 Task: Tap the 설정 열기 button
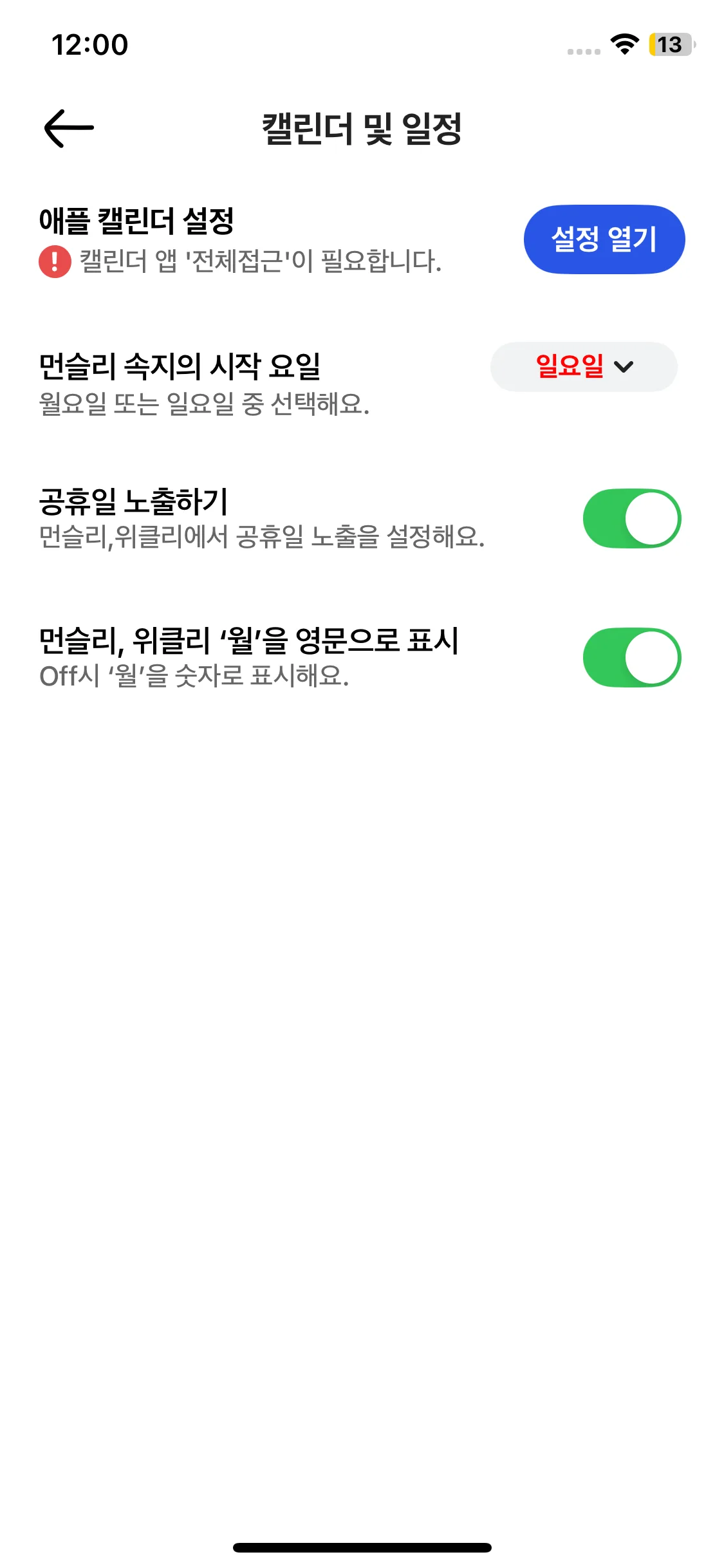pos(604,239)
